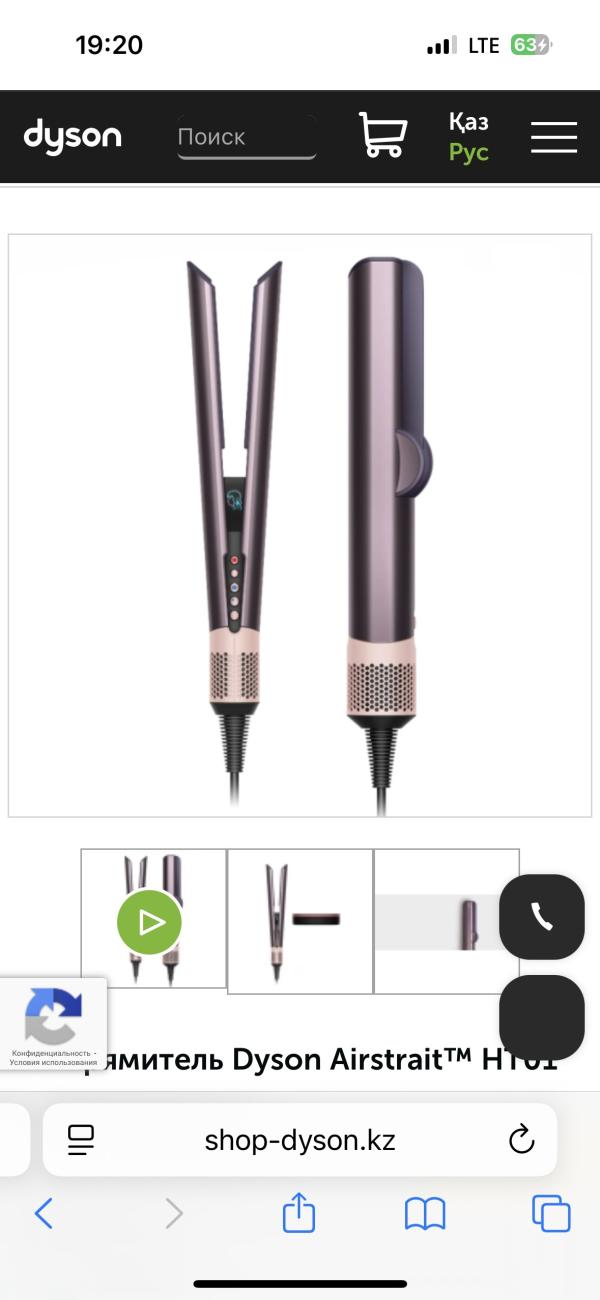The image size is (600, 1300).
Task: Select the Рус language option
Action: (468, 152)
